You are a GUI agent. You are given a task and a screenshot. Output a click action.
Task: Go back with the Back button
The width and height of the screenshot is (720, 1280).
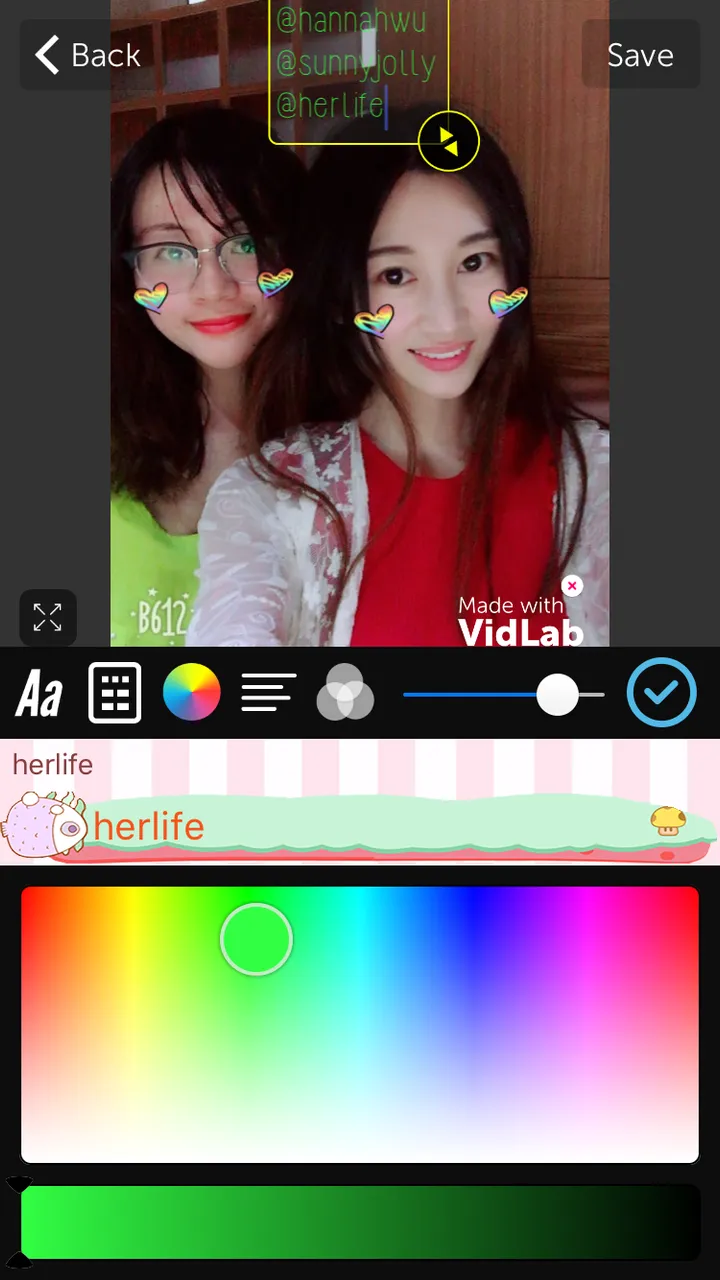(88, 55)
